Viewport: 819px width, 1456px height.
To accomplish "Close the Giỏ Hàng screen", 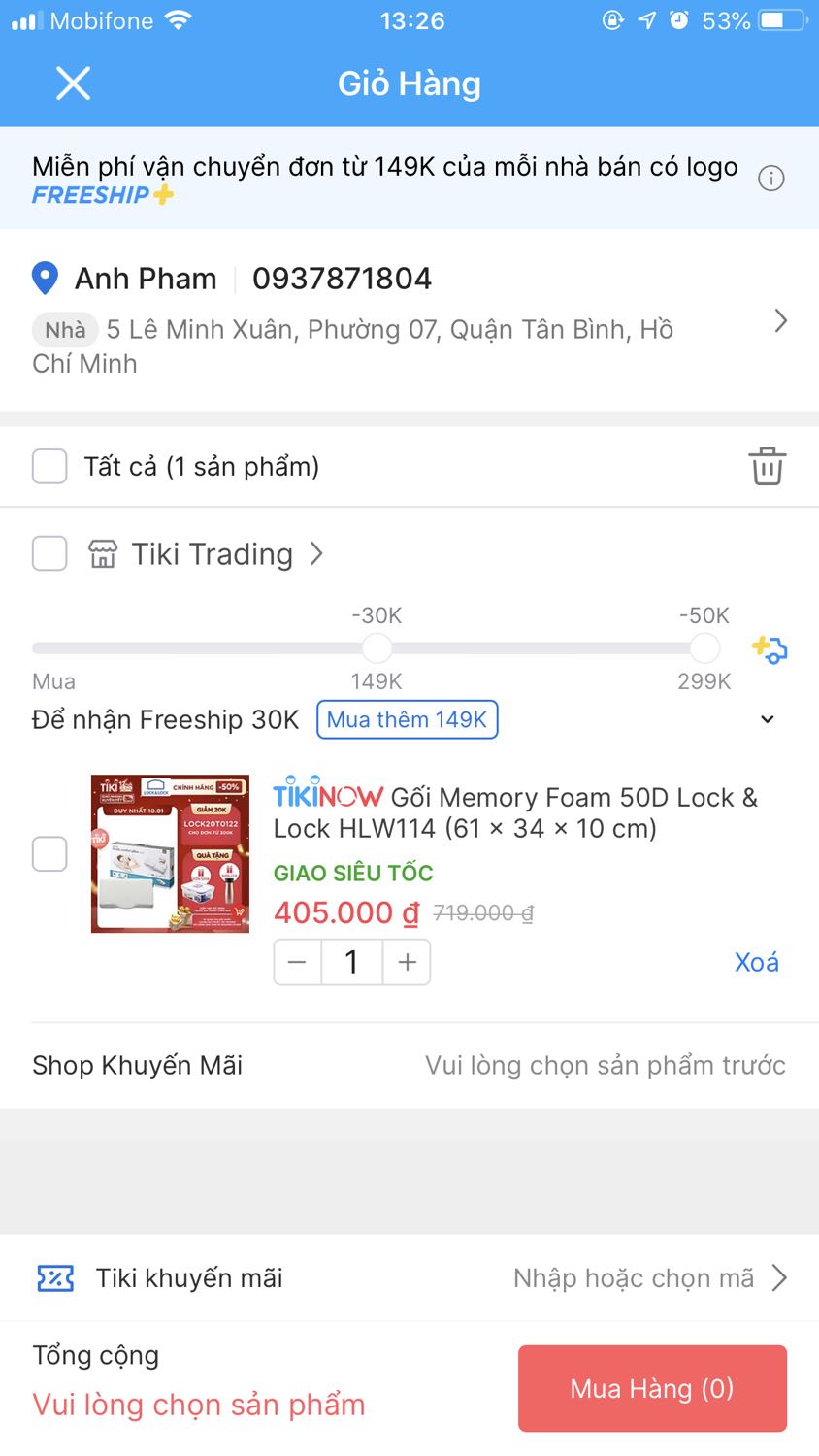I will point(72,83).
